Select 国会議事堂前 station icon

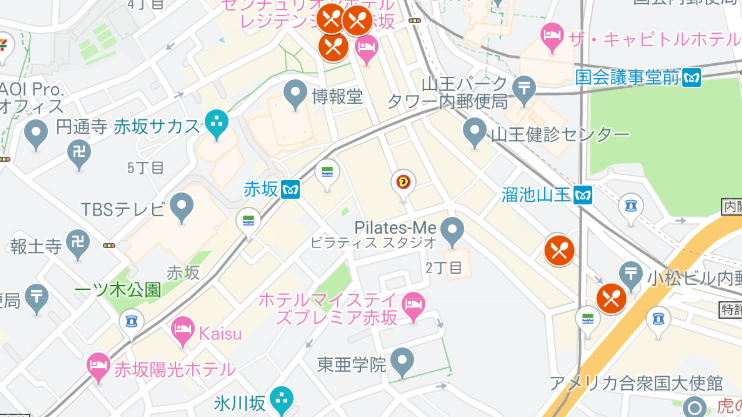coord(692,76)
